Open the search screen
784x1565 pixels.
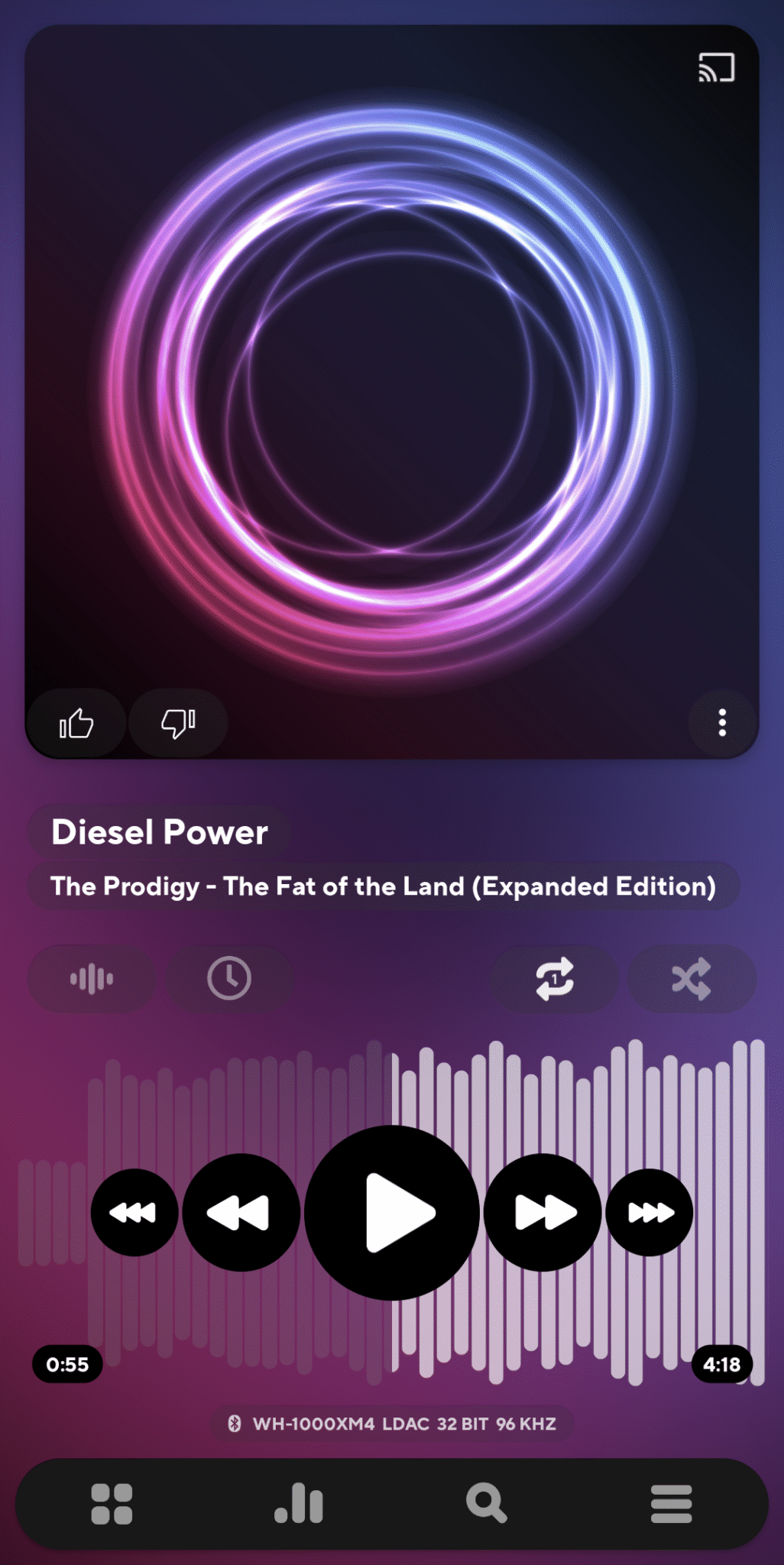tap(486, 1502)
